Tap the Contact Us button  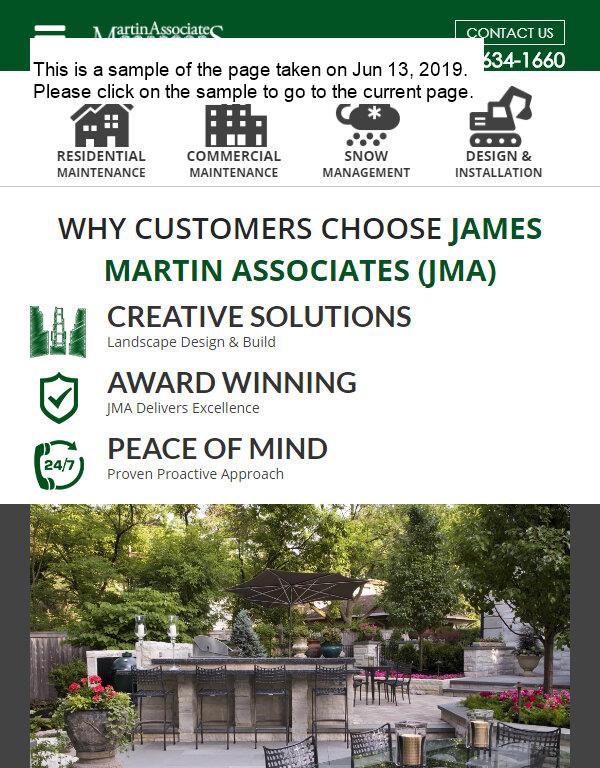click(509, 32)
